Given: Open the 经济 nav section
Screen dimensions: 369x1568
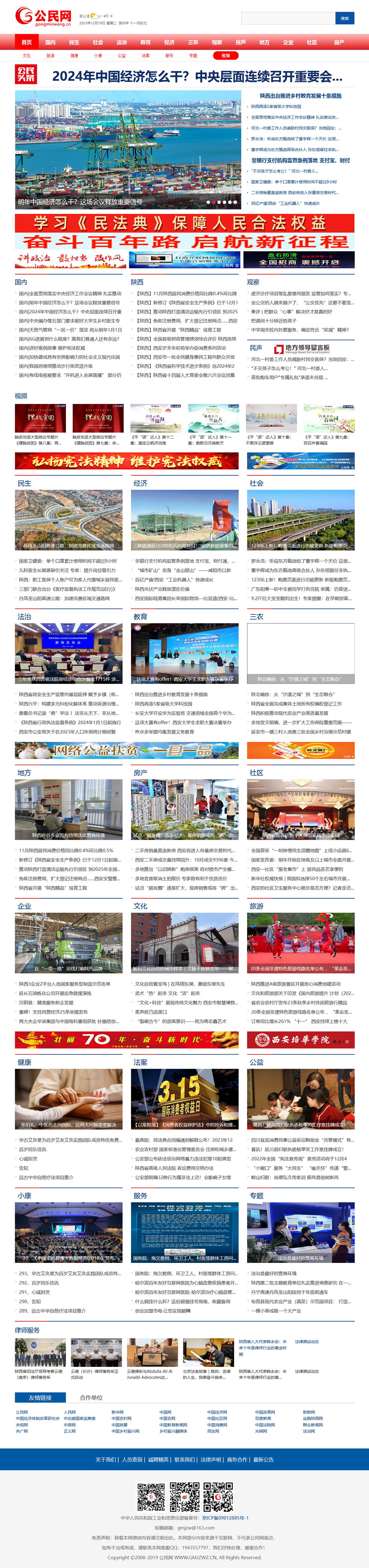Looking at the screenshot, I should pos(169,43).
